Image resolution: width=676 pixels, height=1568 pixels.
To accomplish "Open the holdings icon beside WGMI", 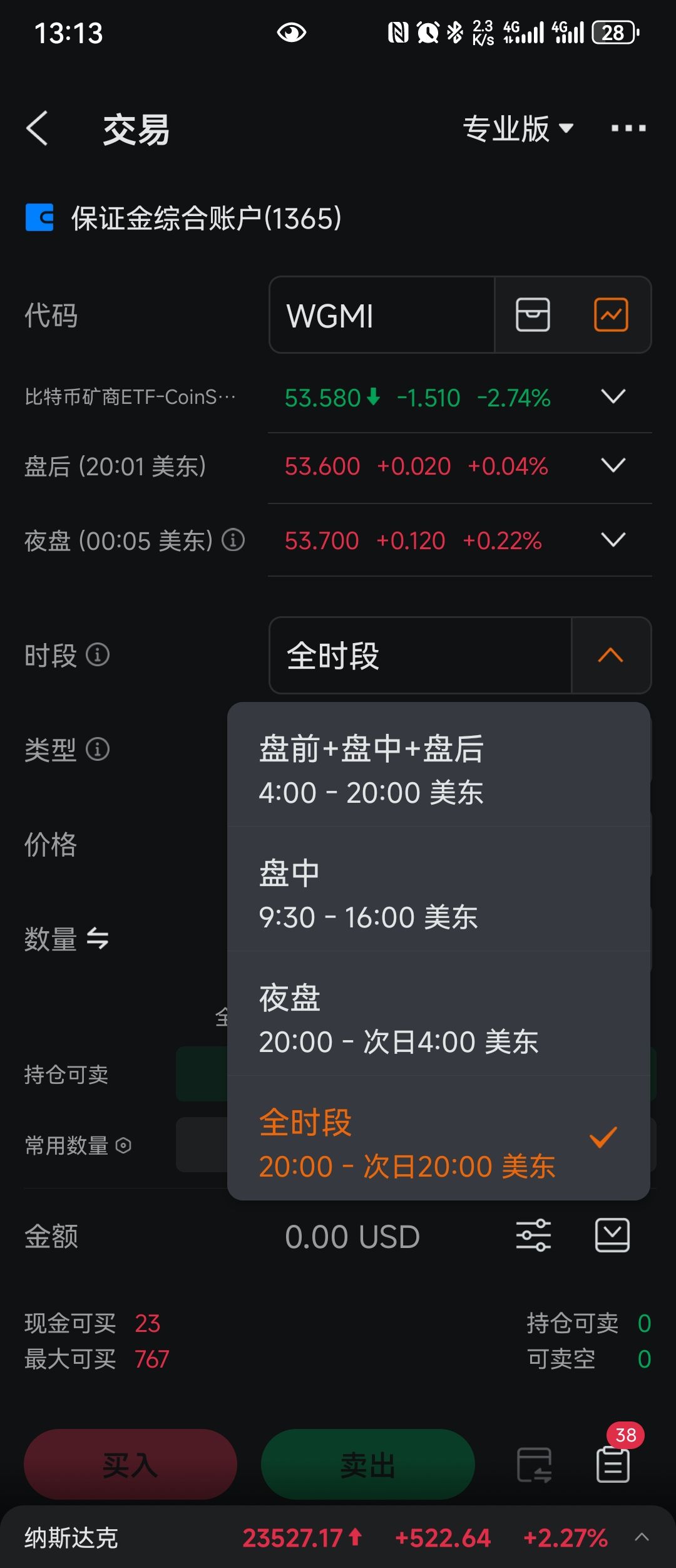I will (533, 314).
